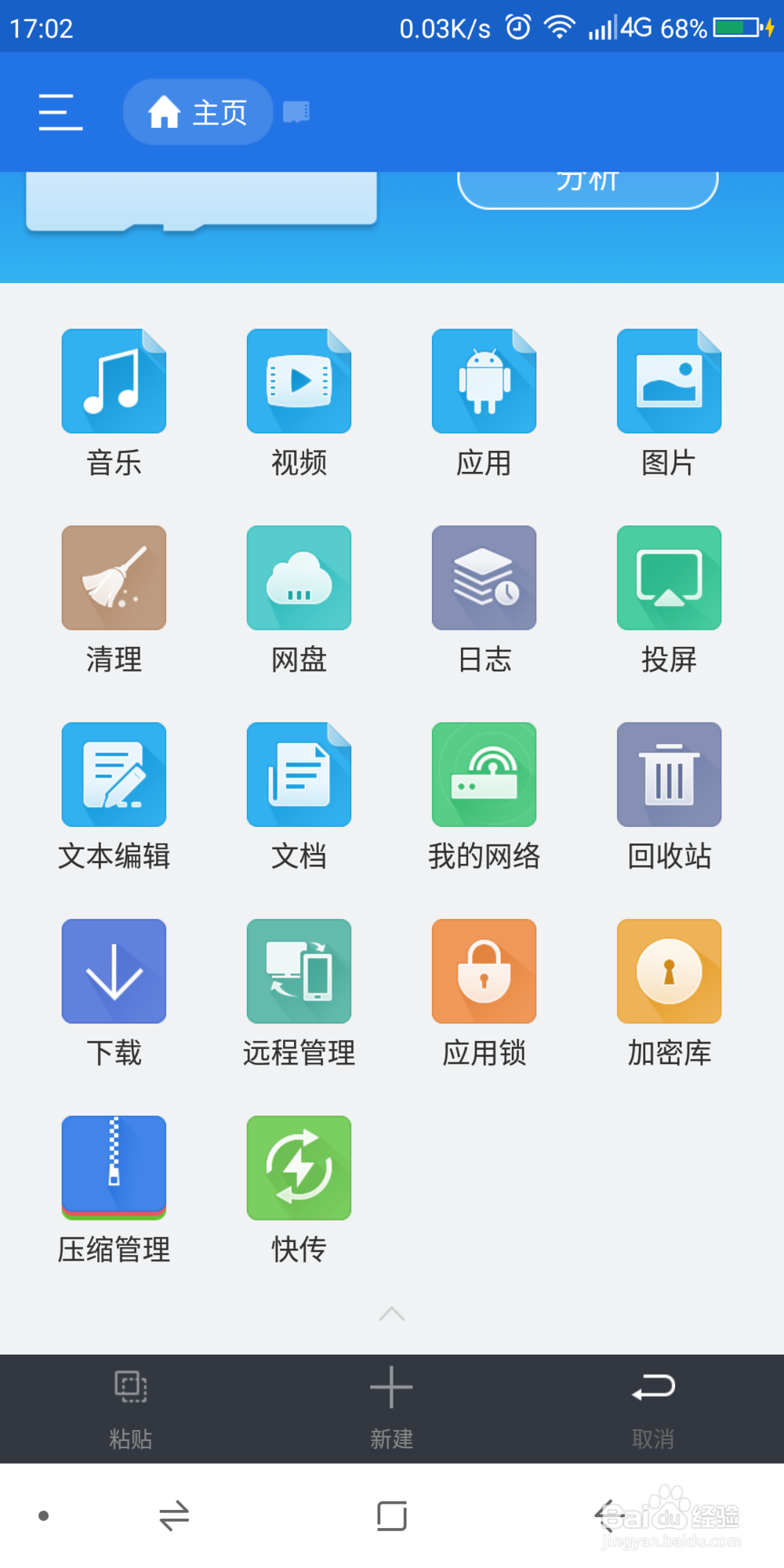Select the 压缩管理 (Compression Manager) icon
This screenshot has height=1568, width=784.
click(114, 1167)
